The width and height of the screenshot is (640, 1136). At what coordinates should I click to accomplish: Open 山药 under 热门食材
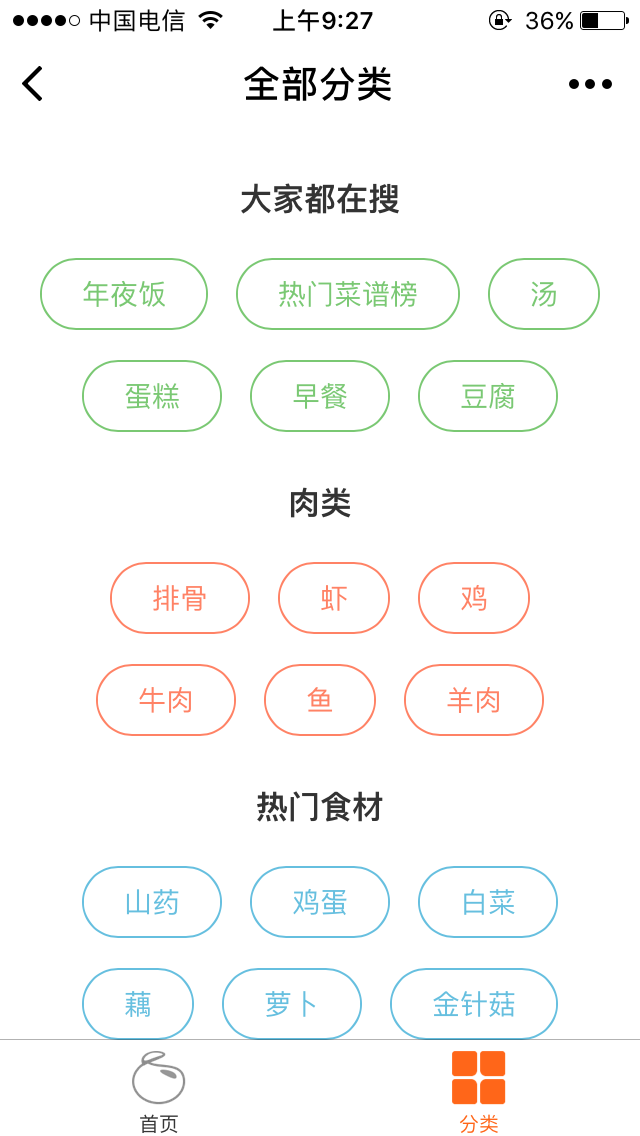pyautogui.click(x=152, y=902)
